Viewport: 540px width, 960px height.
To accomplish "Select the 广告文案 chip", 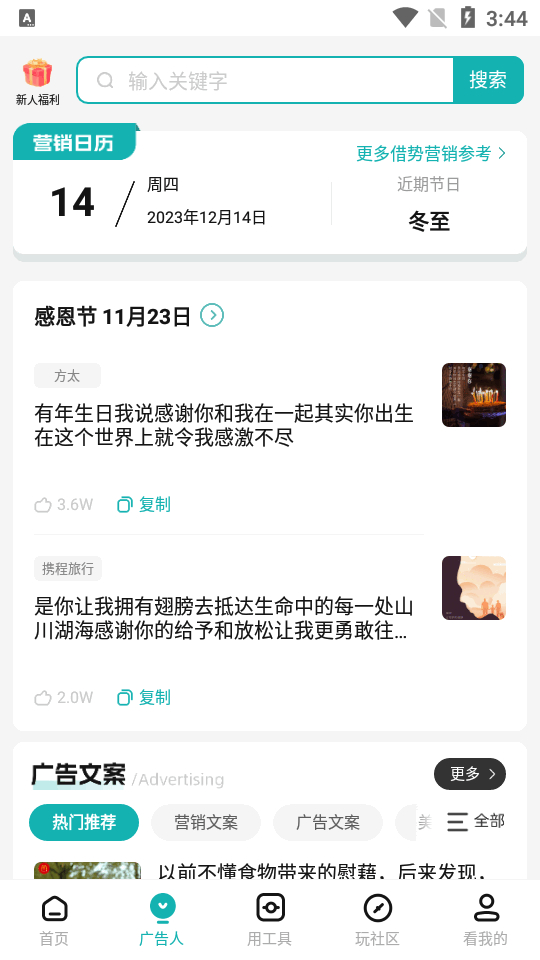I will pos(328,822).
